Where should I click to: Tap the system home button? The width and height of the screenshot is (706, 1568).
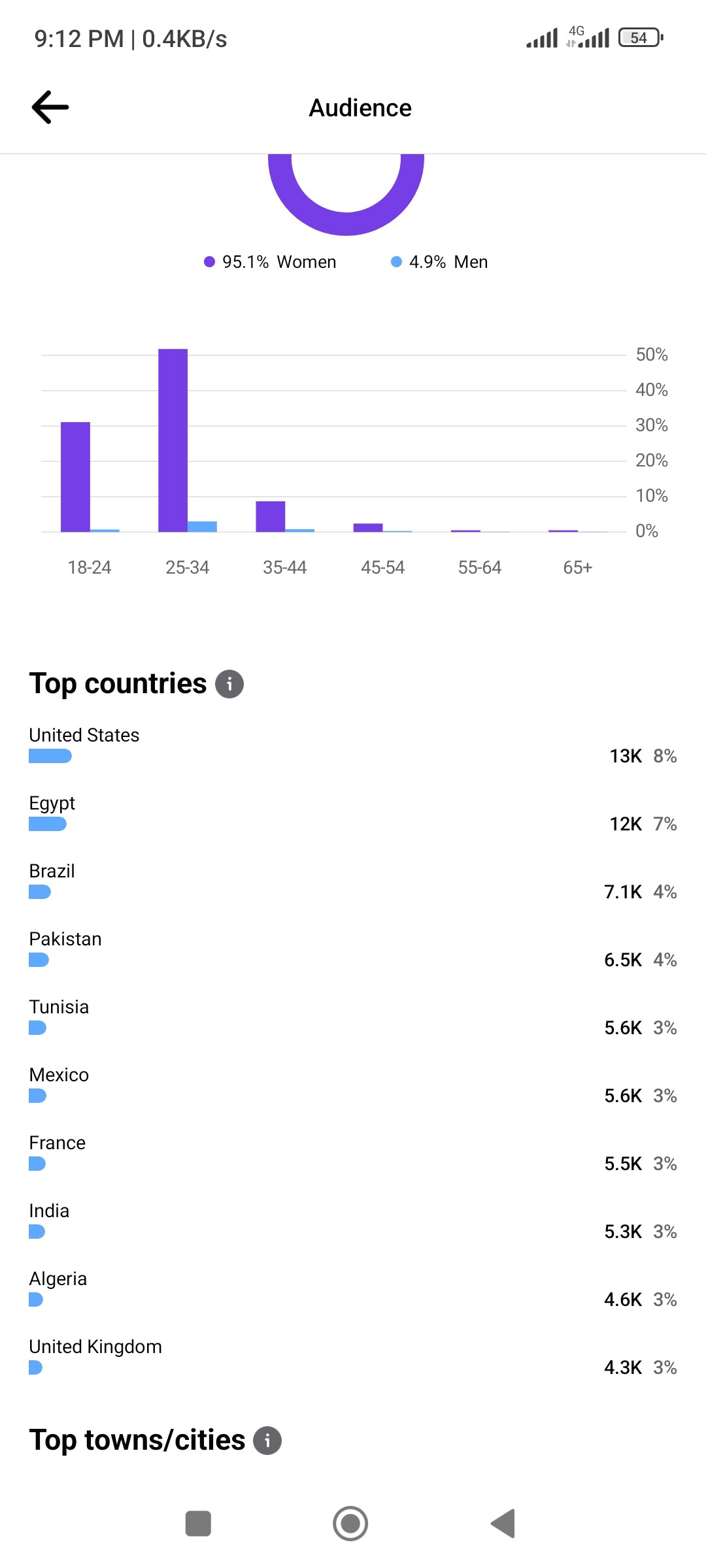click(350, 1524)
